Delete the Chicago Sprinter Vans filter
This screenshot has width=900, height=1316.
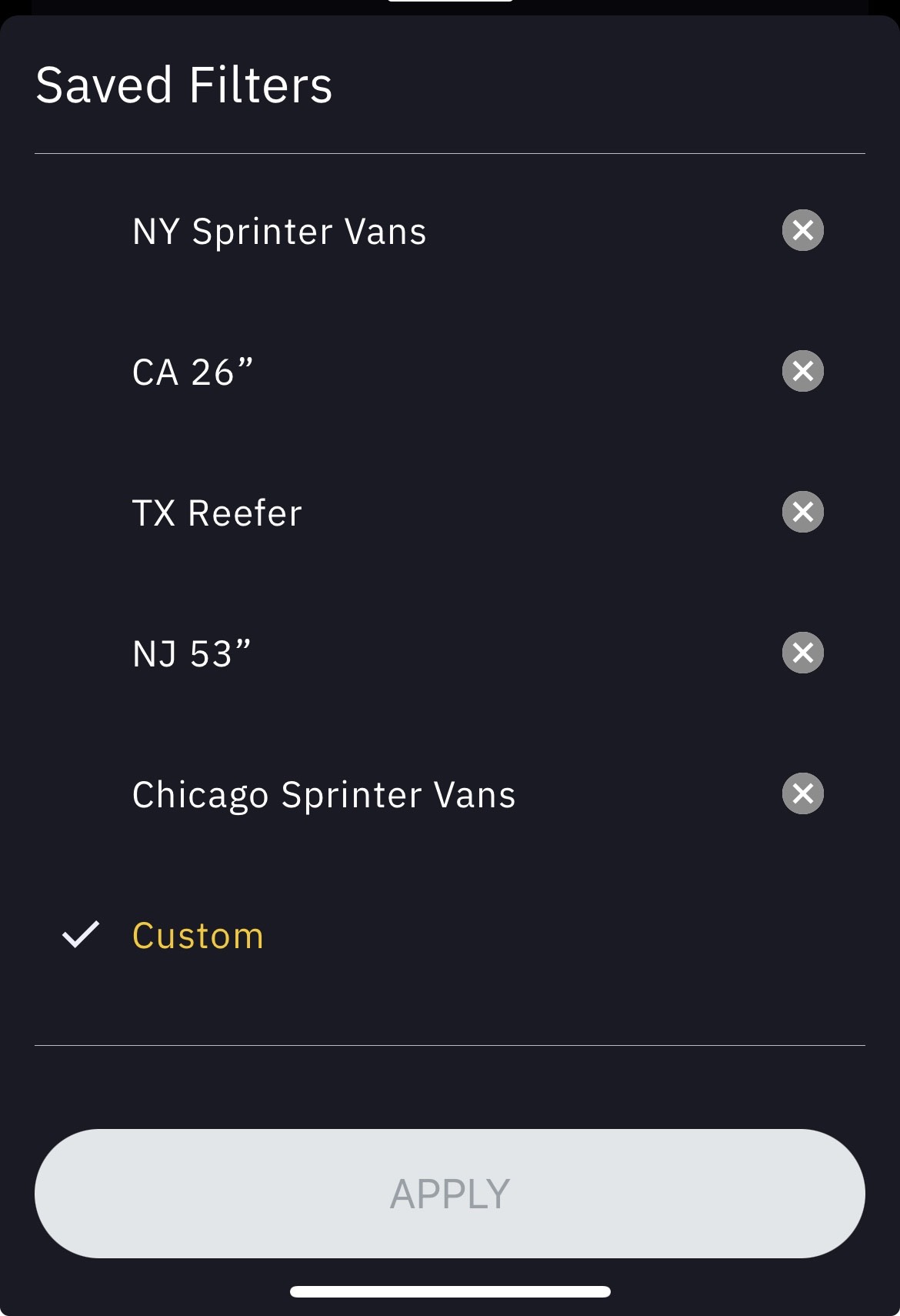coord(802,793)
